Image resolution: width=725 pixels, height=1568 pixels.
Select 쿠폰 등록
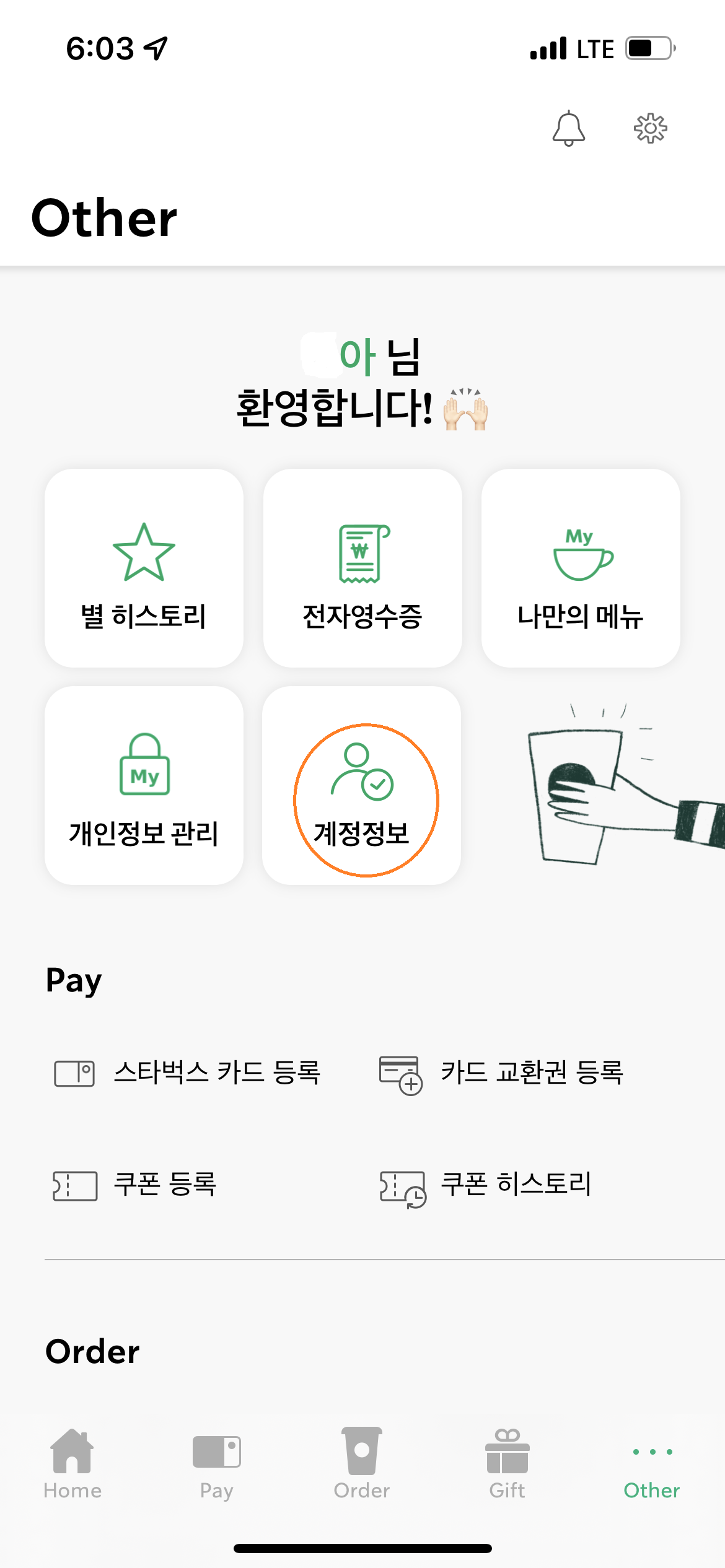tap(135, 1185)
